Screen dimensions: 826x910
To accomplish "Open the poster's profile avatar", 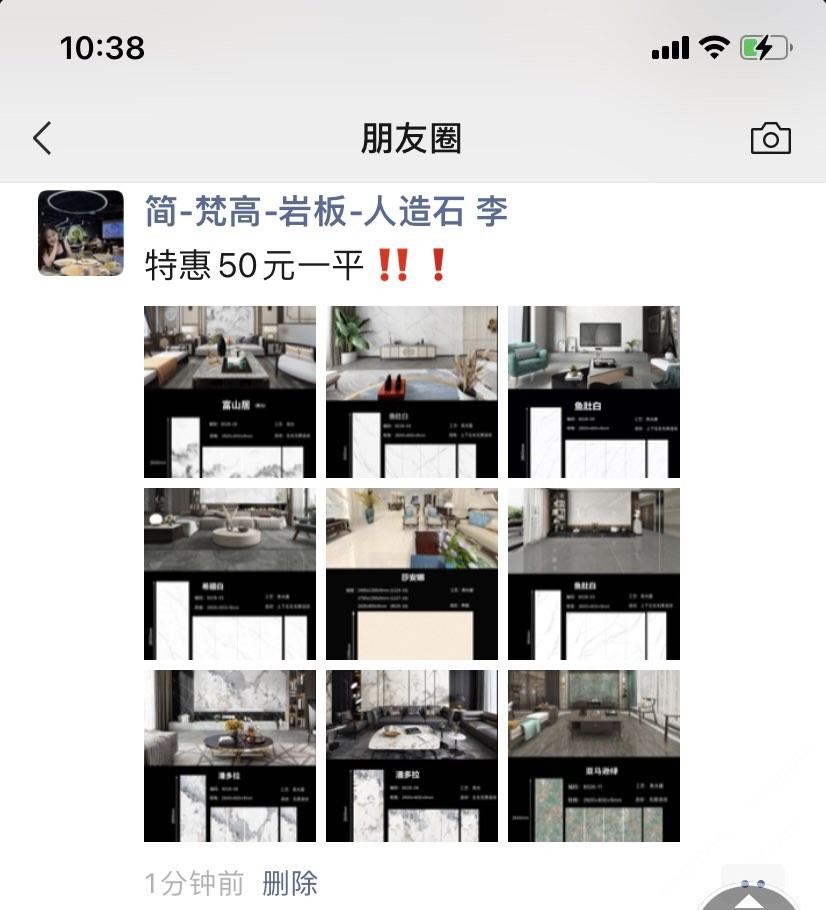I will point(81,233).
